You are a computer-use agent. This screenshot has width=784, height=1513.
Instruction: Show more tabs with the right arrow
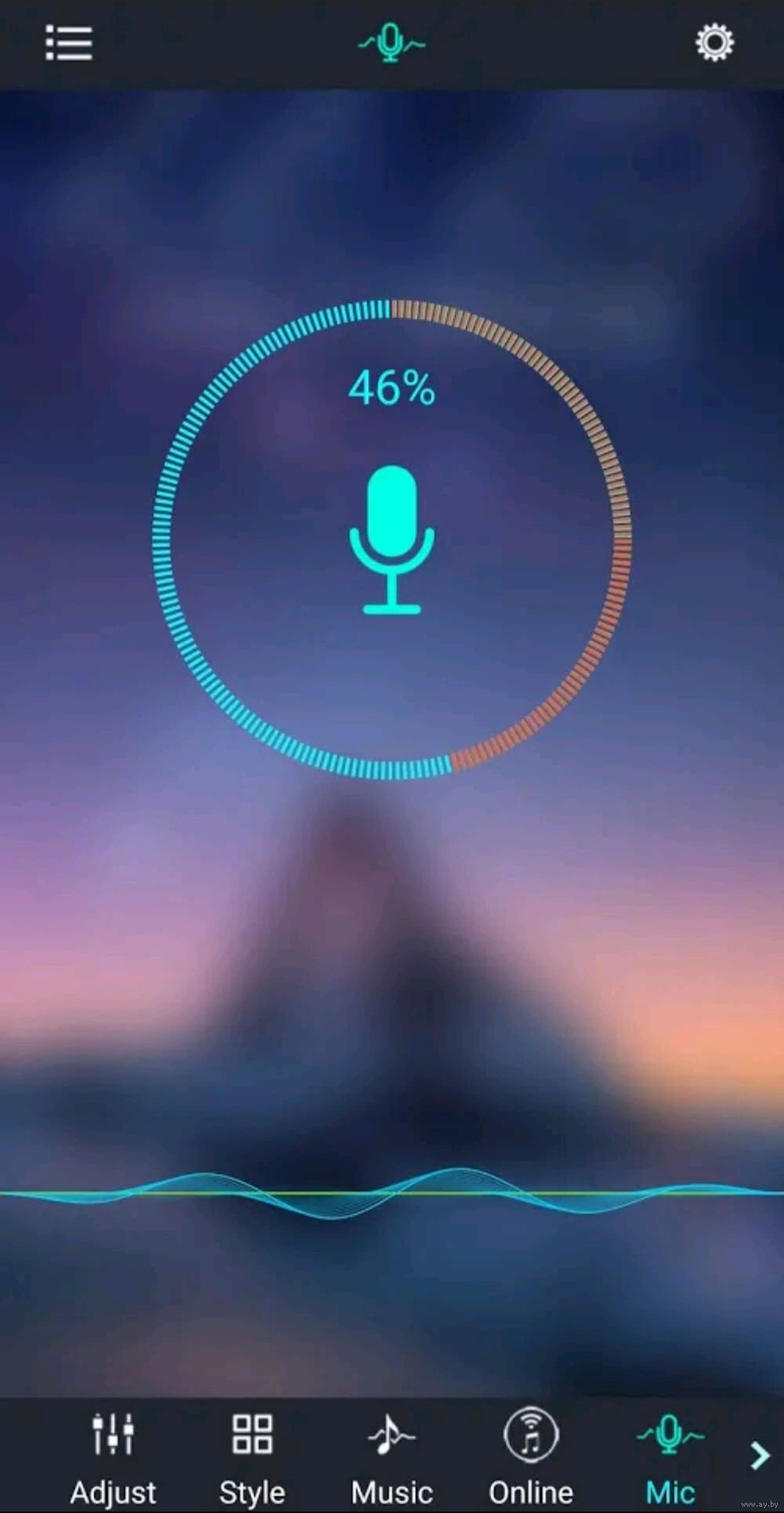coord(759,1455)
